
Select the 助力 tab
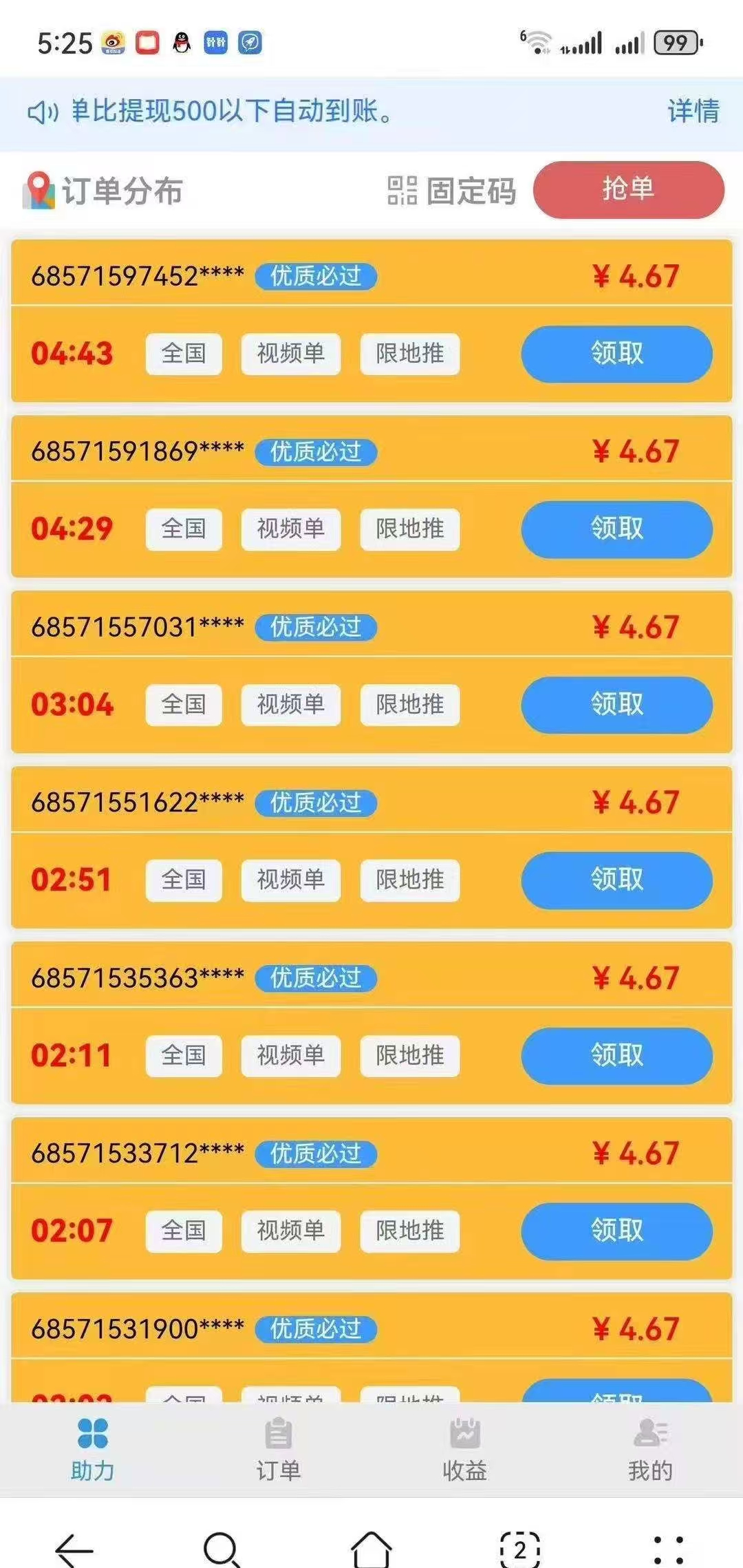coord(93,1450)
